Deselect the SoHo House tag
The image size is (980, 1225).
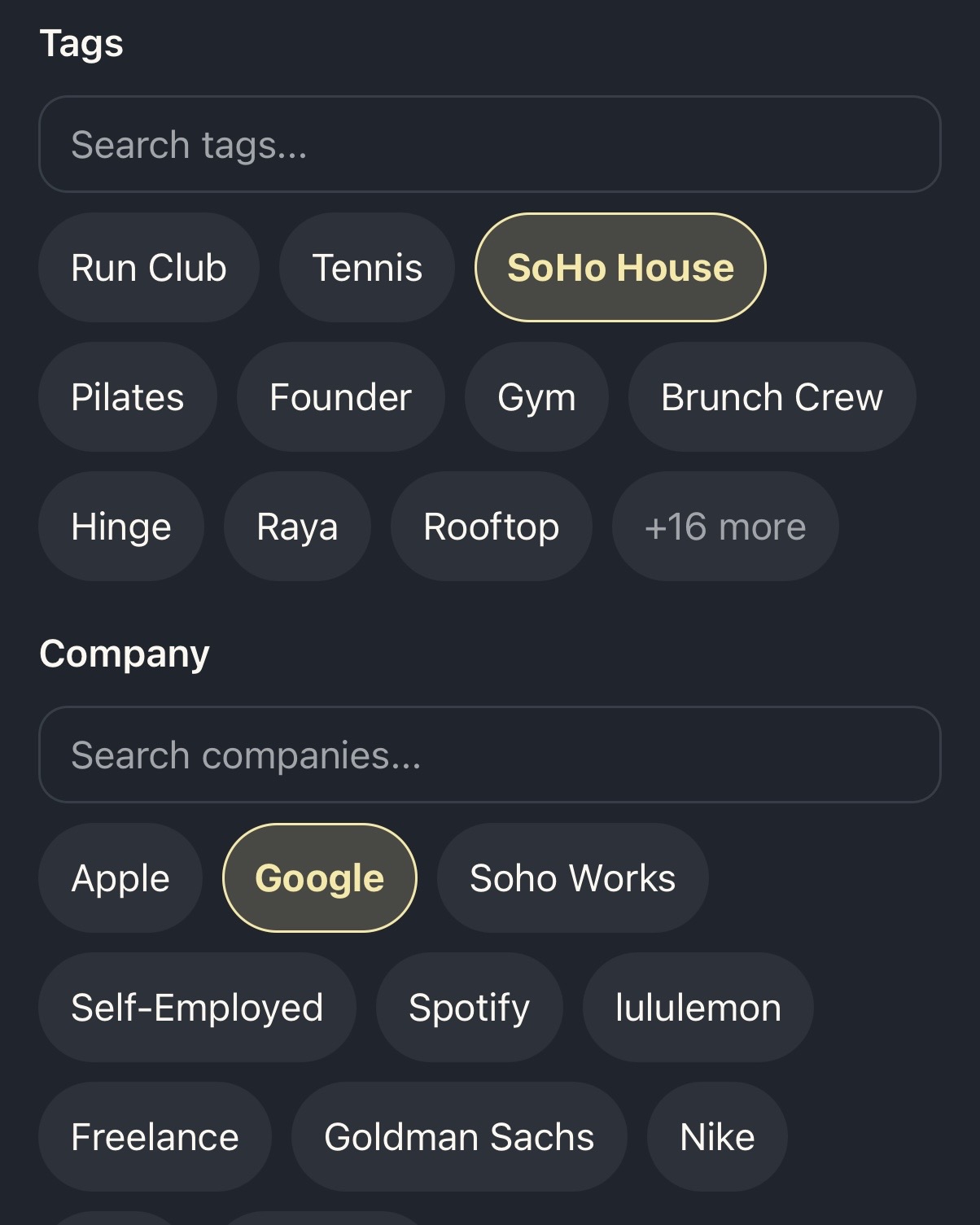[620, 267]
